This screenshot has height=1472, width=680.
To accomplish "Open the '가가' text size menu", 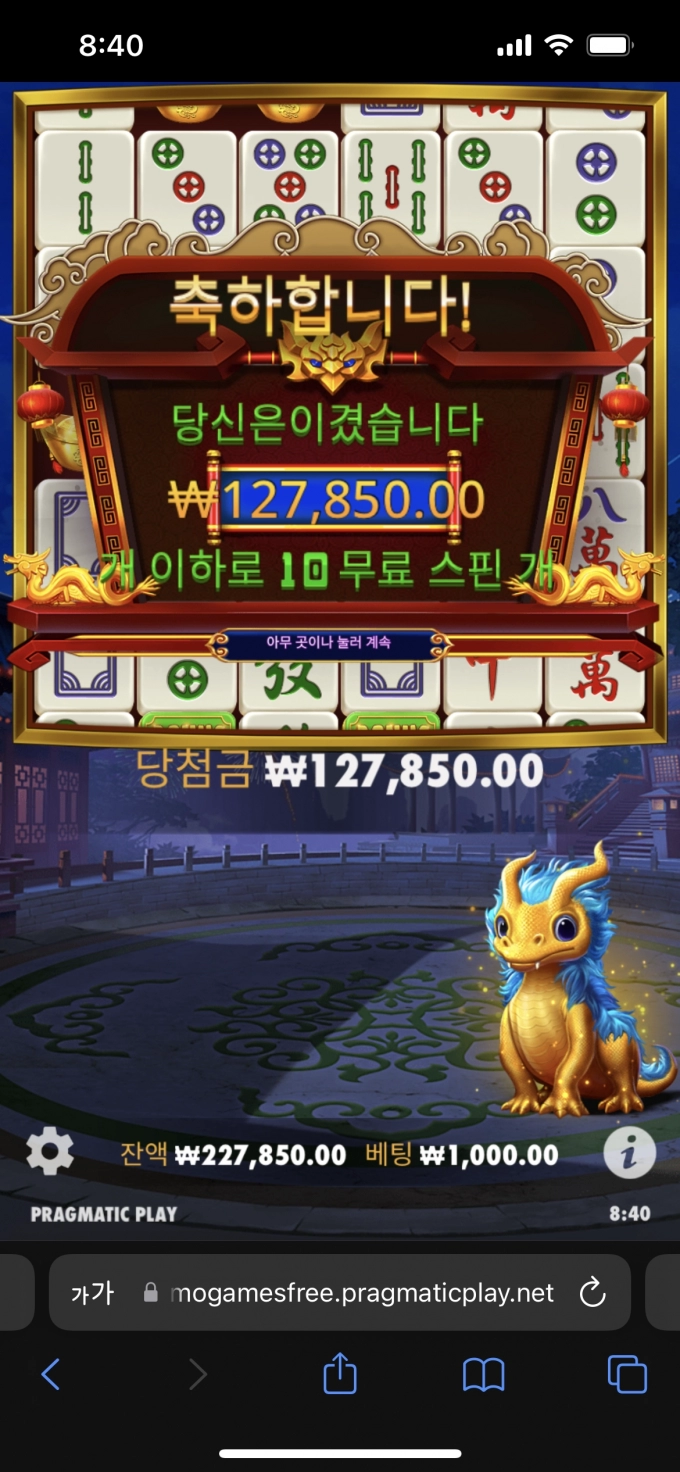I will [92, 1293].
